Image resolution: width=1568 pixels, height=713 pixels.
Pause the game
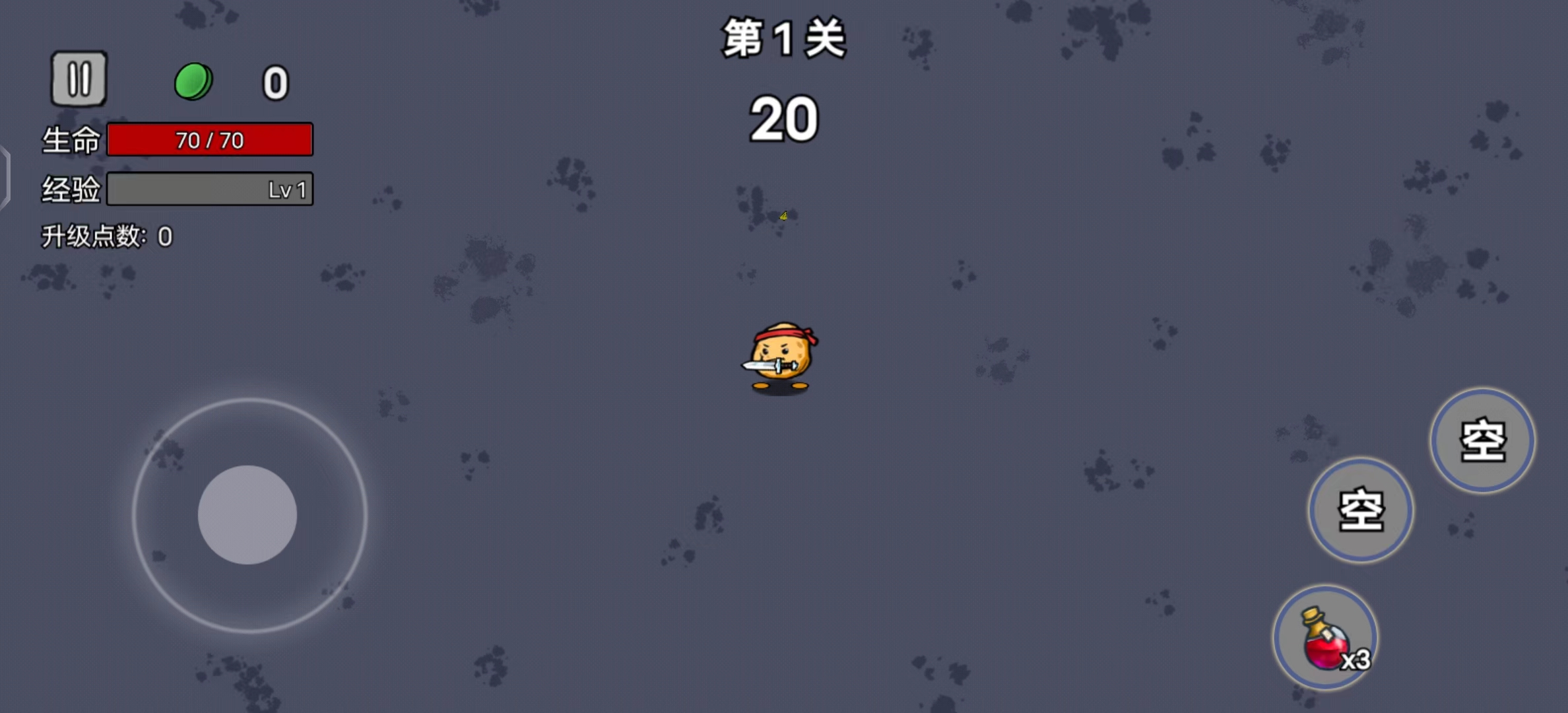pyautogui.click(x=79, y=79)
